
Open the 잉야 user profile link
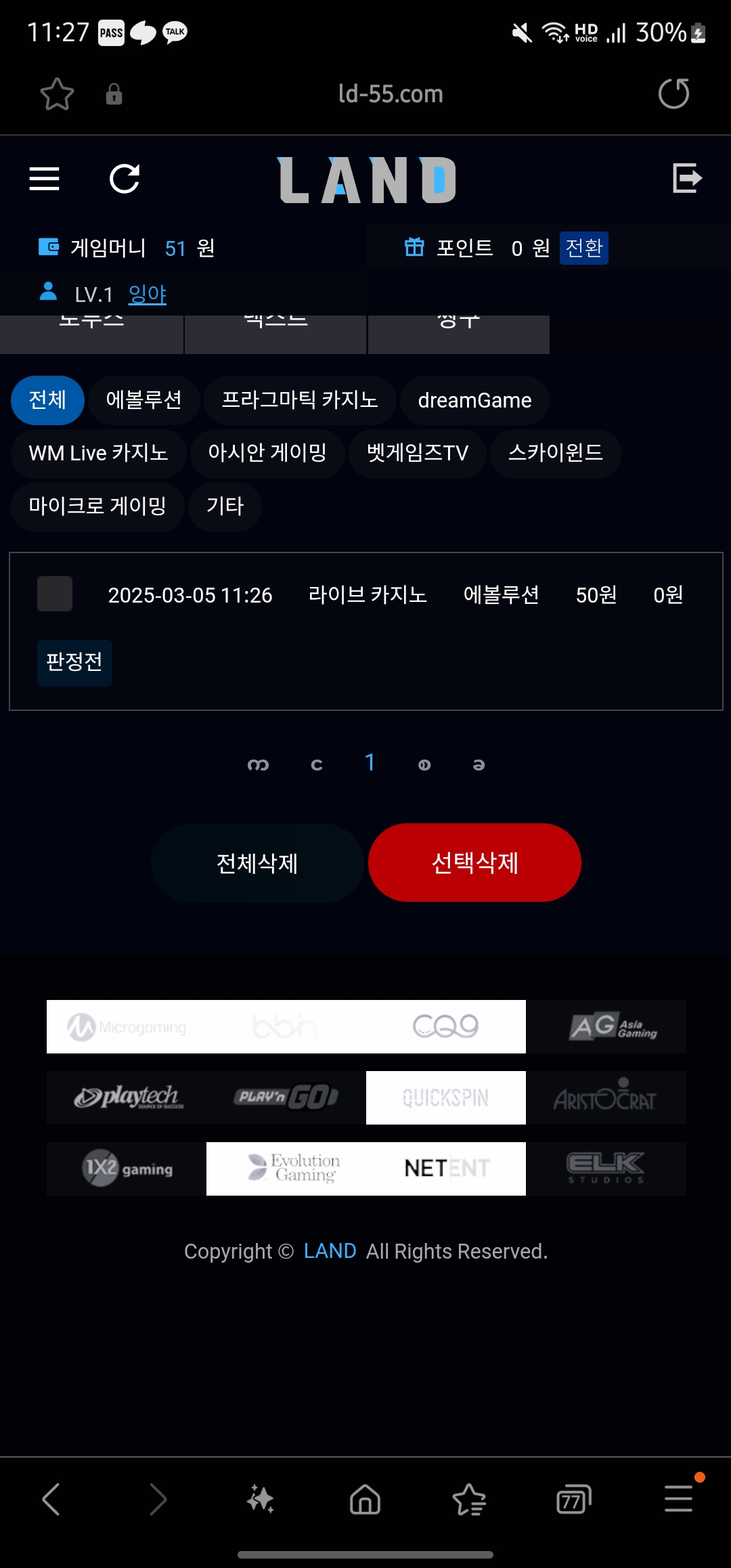[x=147, y=294]
